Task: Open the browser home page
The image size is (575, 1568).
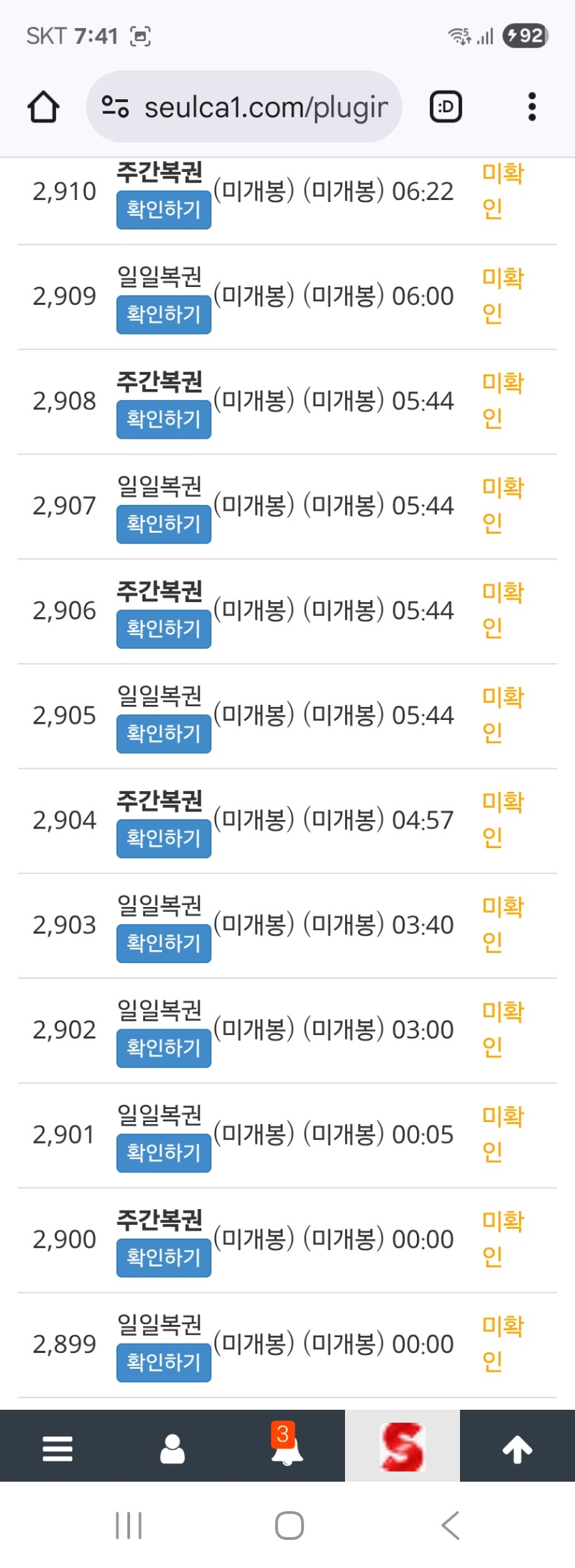Action: pos(43,107)
